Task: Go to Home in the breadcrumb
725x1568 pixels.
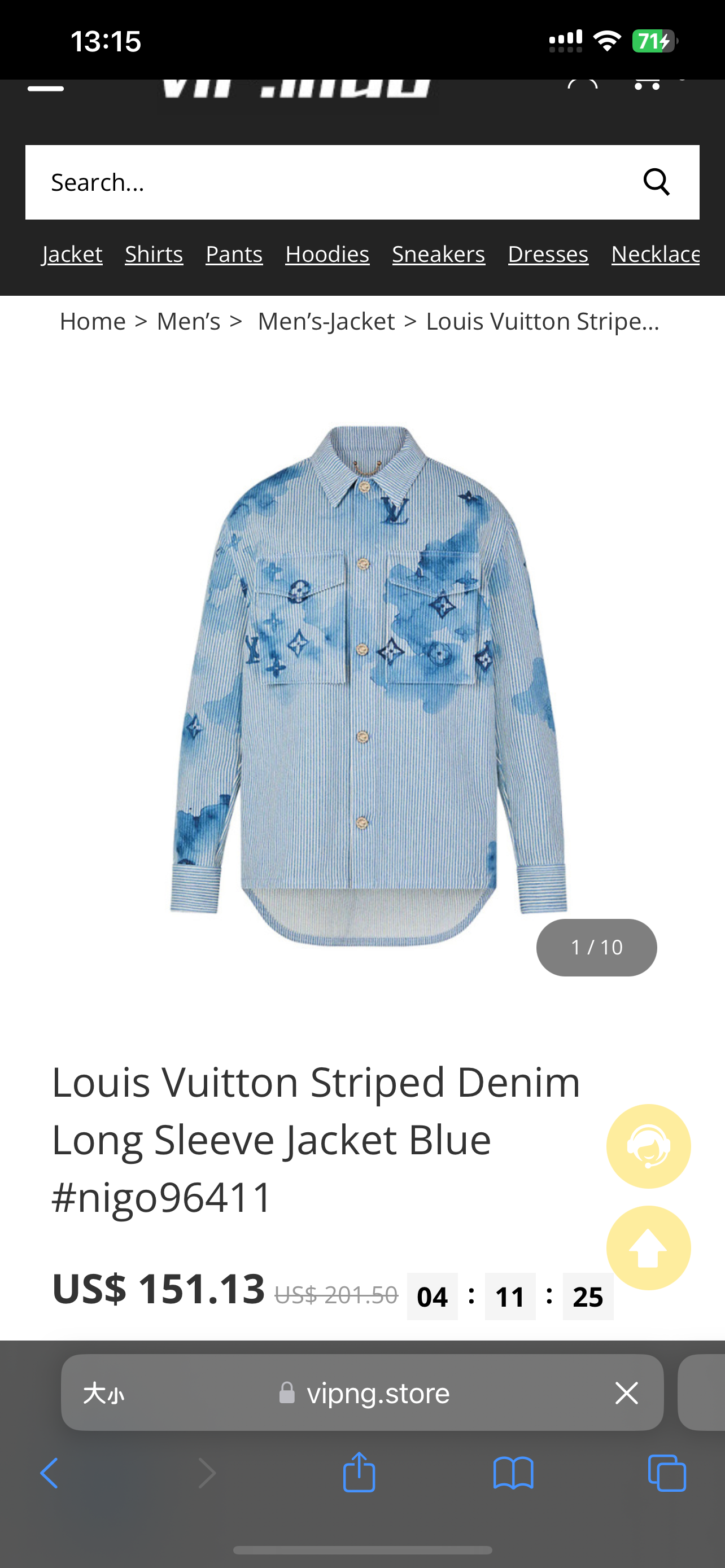Action: 93,321
